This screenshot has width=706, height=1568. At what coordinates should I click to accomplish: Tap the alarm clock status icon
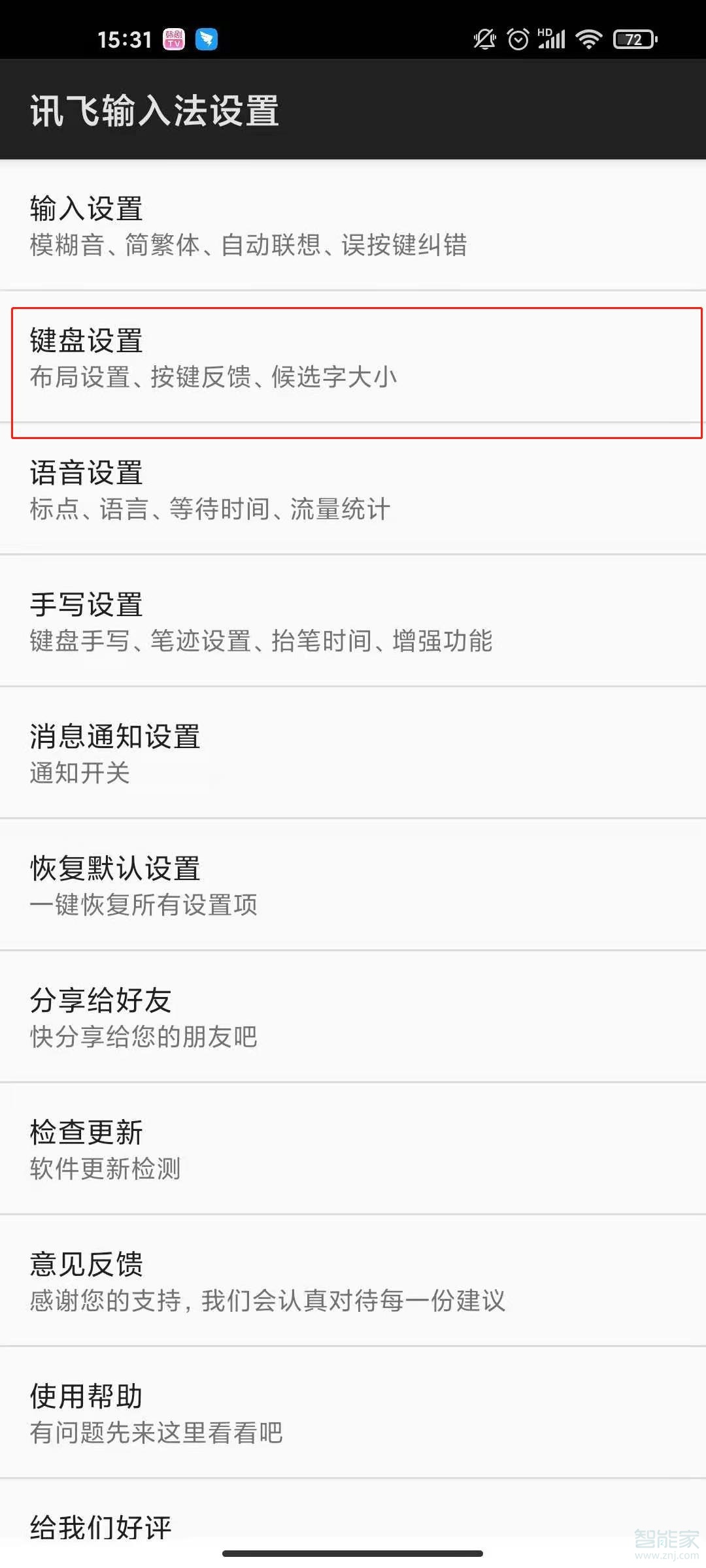click(518, 39)
